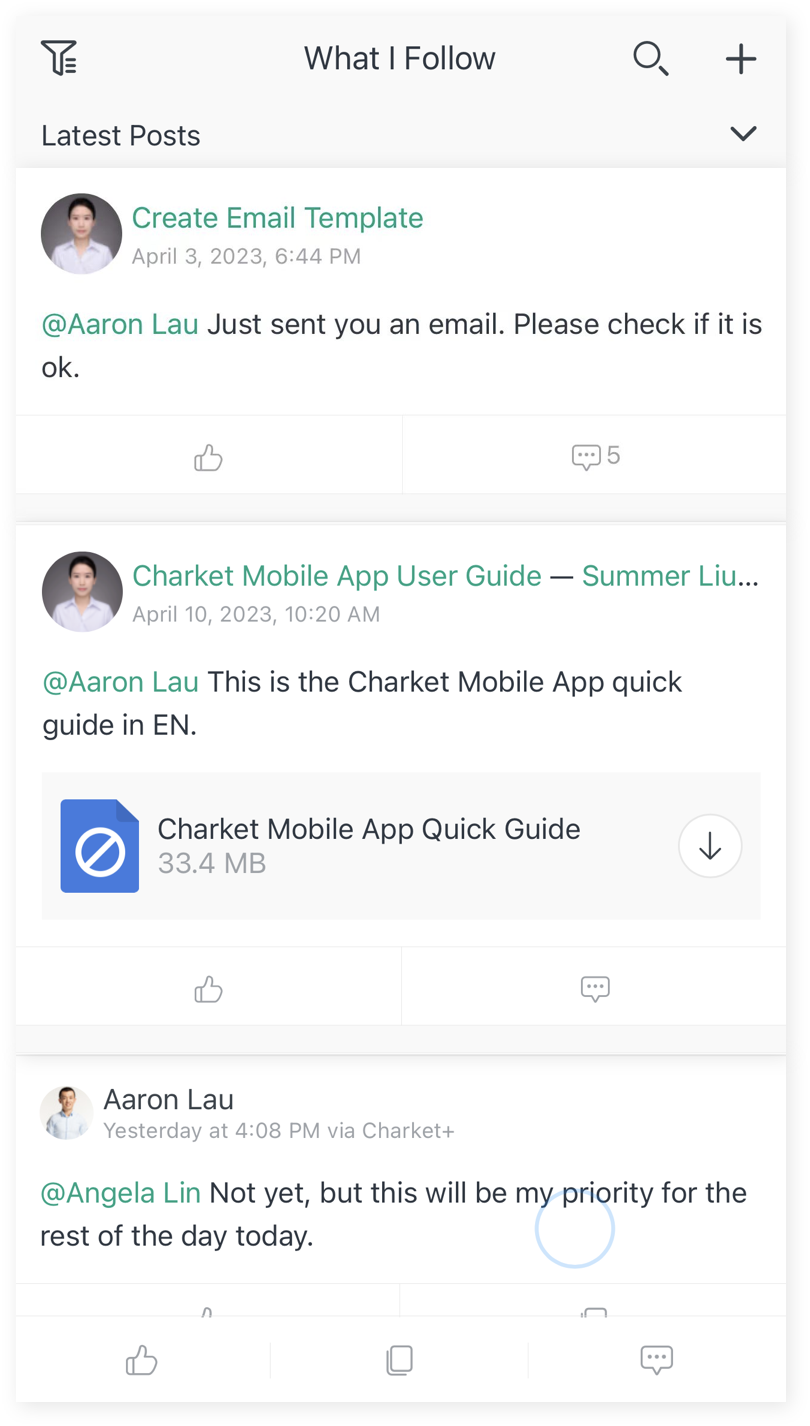Open the filter options icon
Screen dimensions: 810x1426
point(59,58)
